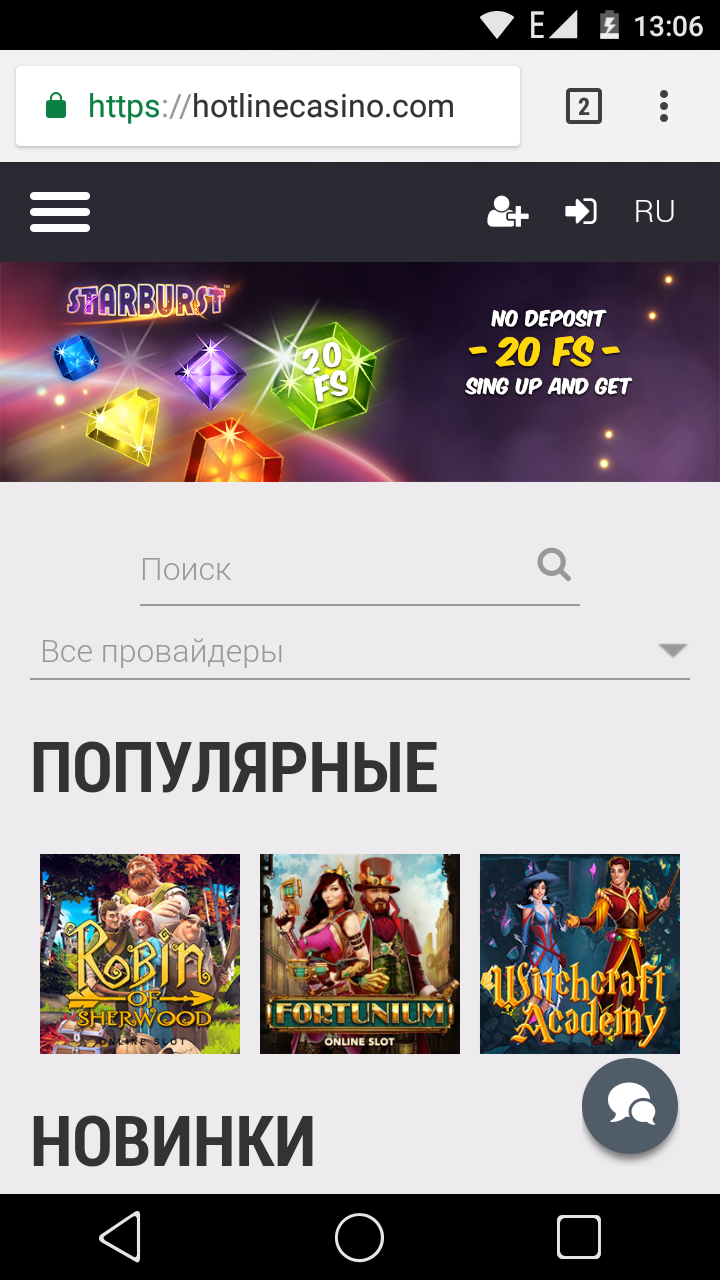Open Chrome's three-dot overflow menu
The image size is (720, 1280).
[664, 106]
